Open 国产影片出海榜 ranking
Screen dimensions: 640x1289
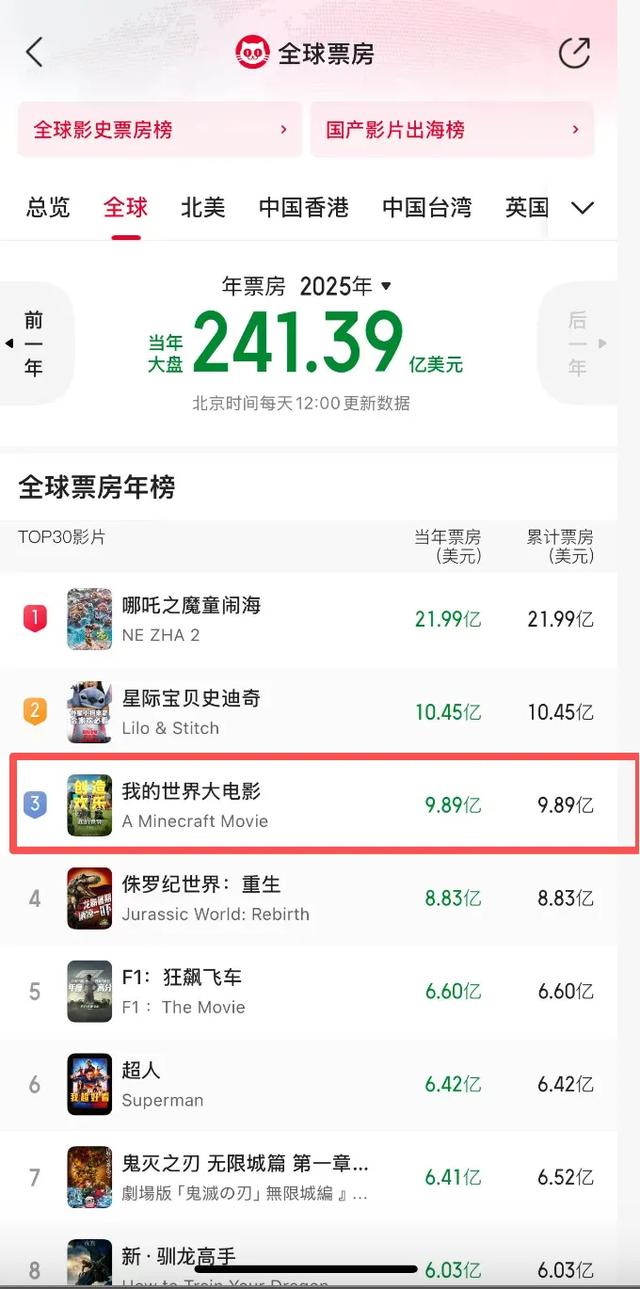coord(451,130)
